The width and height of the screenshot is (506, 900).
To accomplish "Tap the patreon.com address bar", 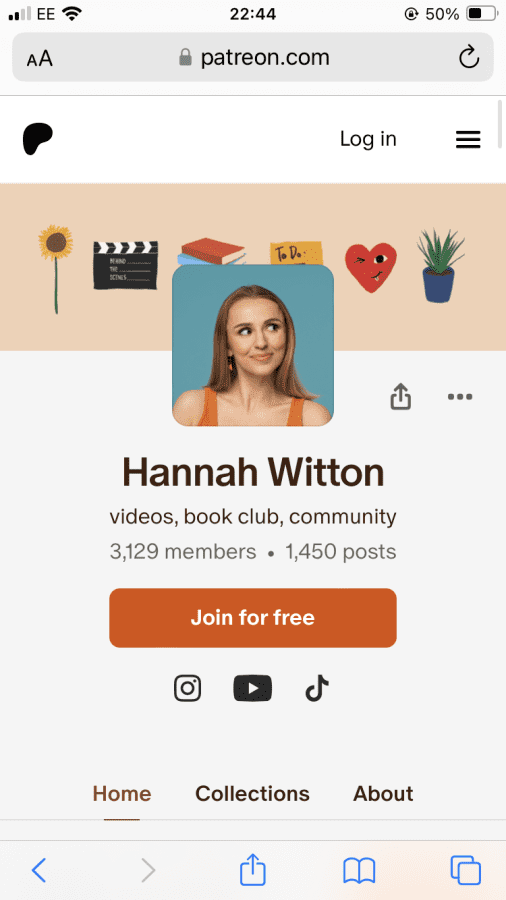I will tap(253, 57).
